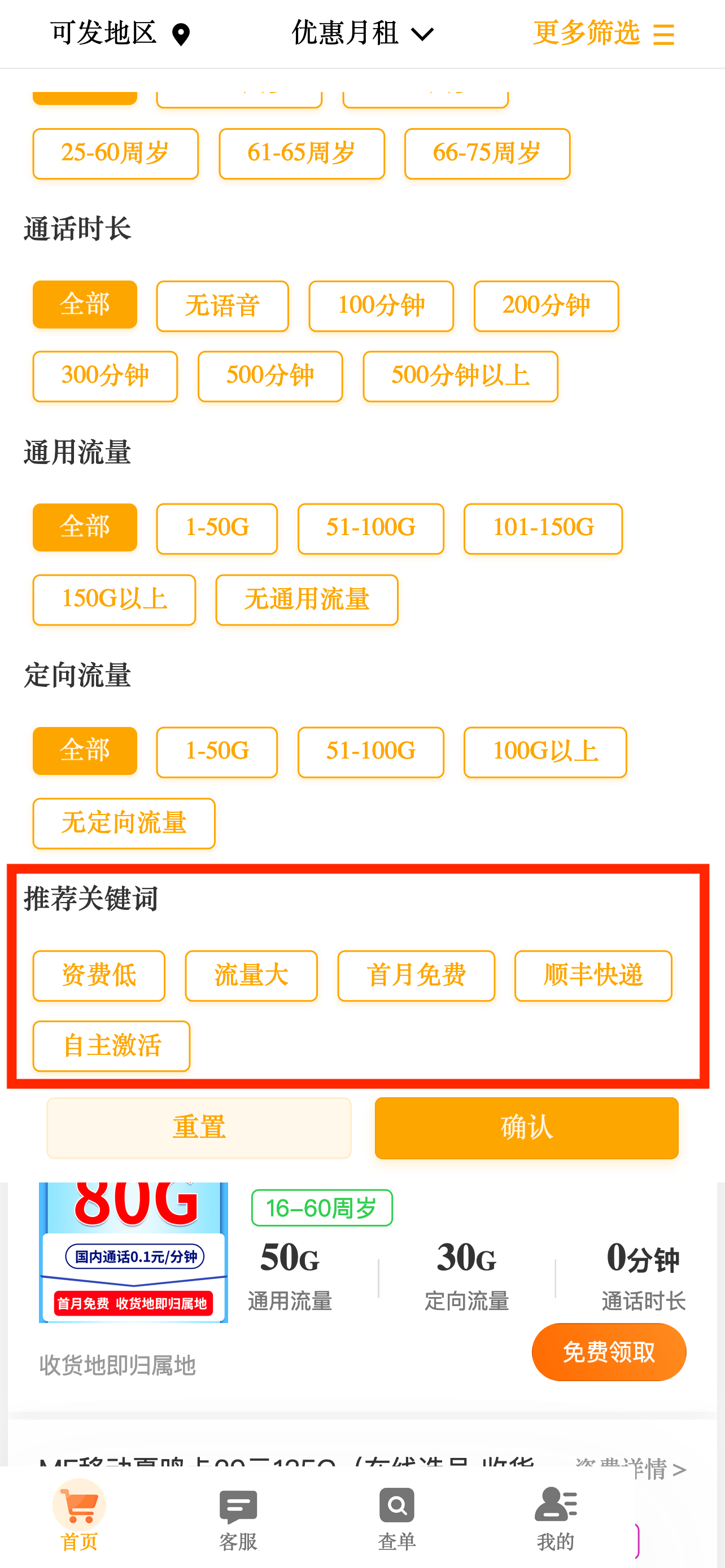
Task: Select the 无通用流量 chip
Action: [x=307, y=599]
